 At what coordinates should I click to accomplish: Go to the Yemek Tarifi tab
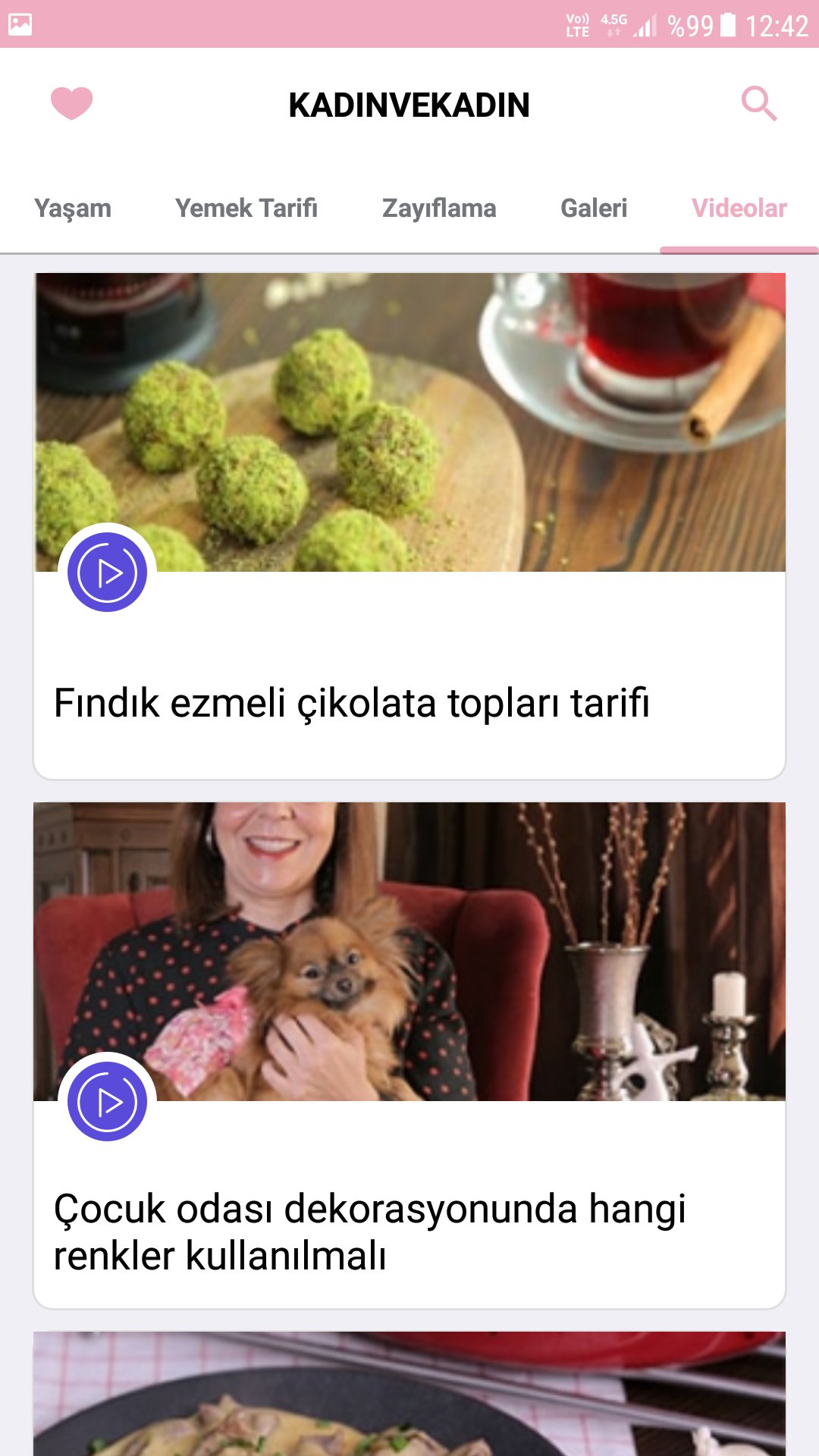tap(246, 208)
